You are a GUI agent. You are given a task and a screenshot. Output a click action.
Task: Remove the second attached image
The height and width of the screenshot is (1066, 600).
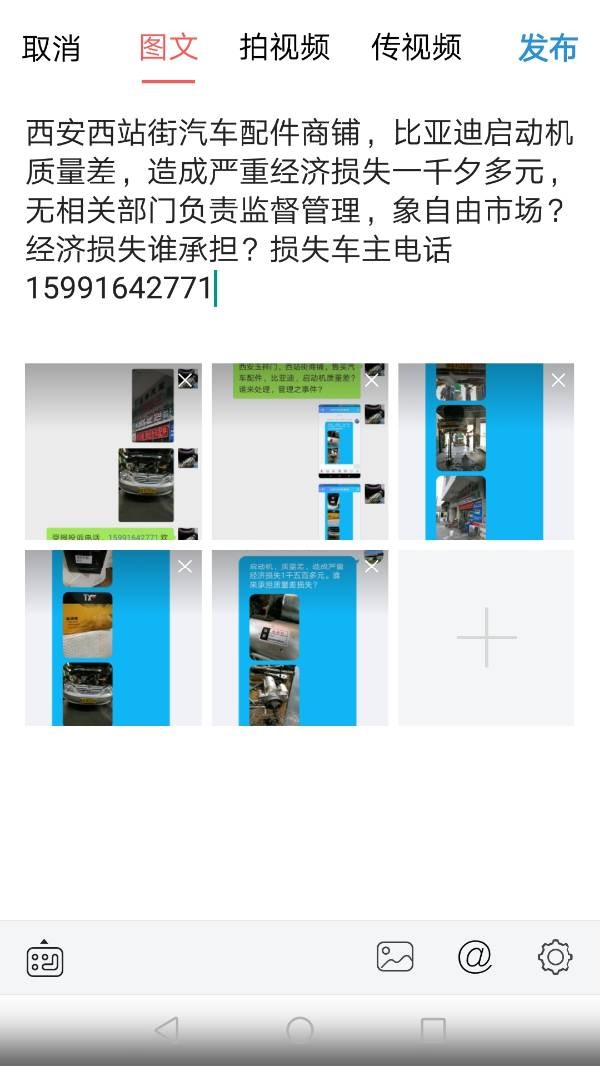coord(372,379)
